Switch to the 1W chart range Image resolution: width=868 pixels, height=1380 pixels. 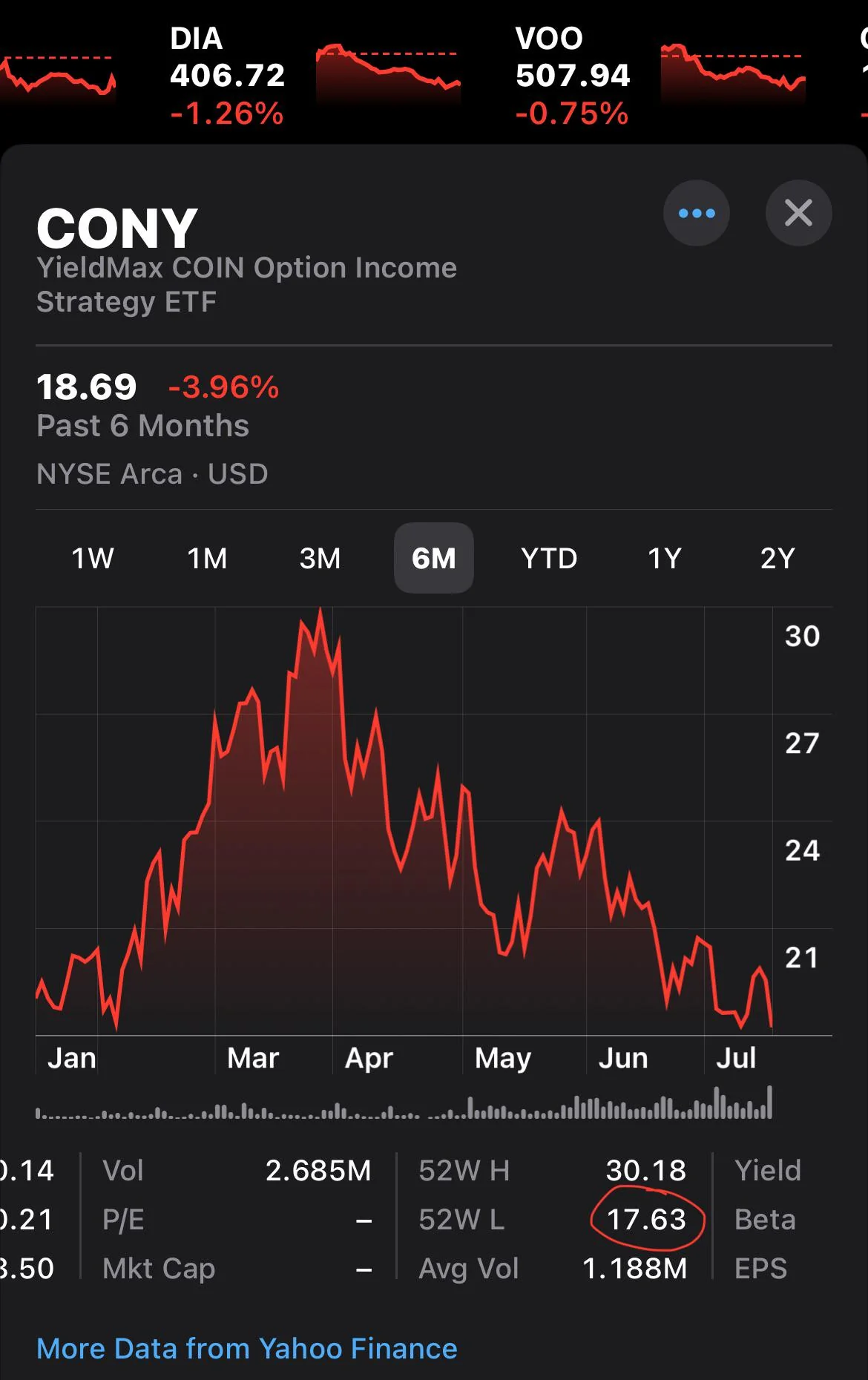coord(93,559)
